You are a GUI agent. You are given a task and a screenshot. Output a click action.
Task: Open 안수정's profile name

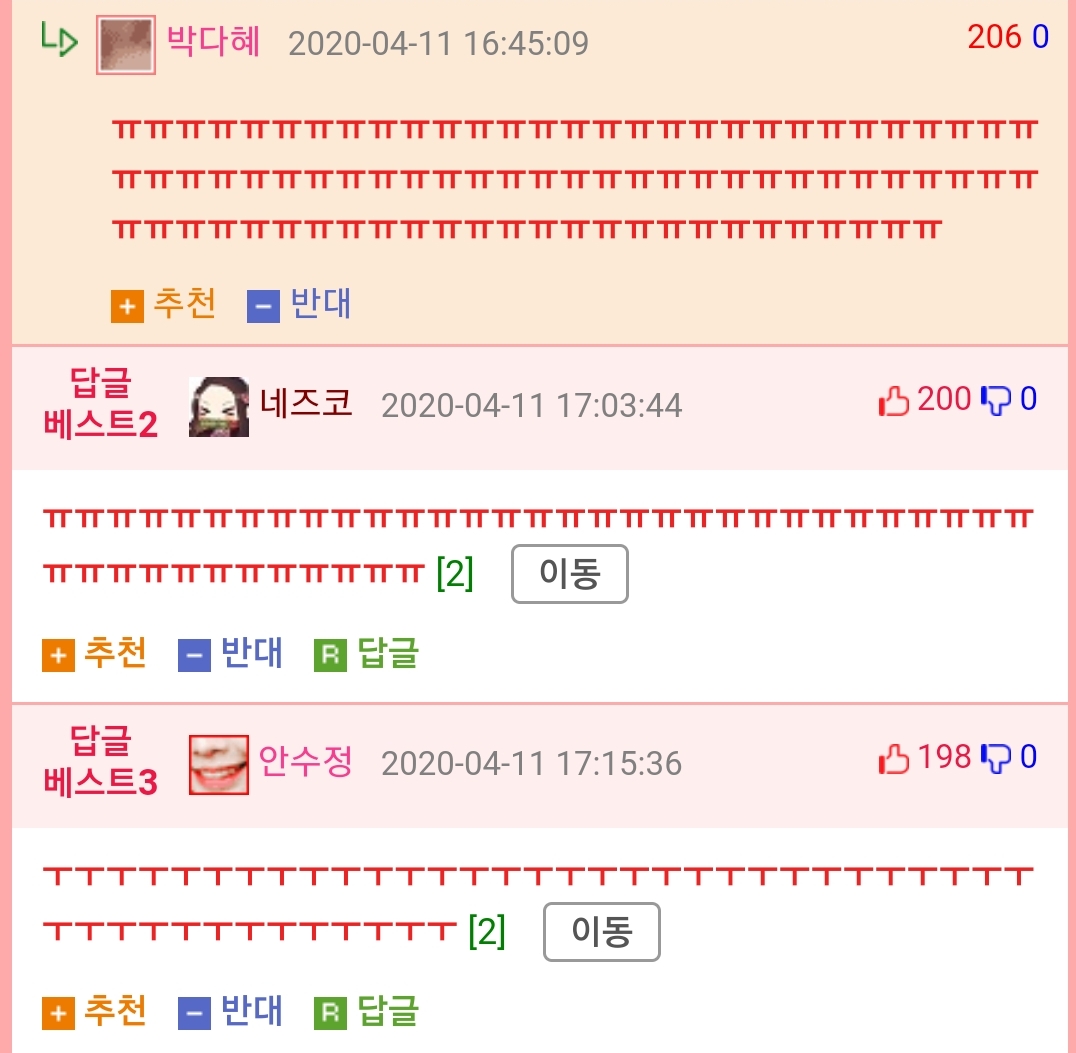click(x=306, y=763)
